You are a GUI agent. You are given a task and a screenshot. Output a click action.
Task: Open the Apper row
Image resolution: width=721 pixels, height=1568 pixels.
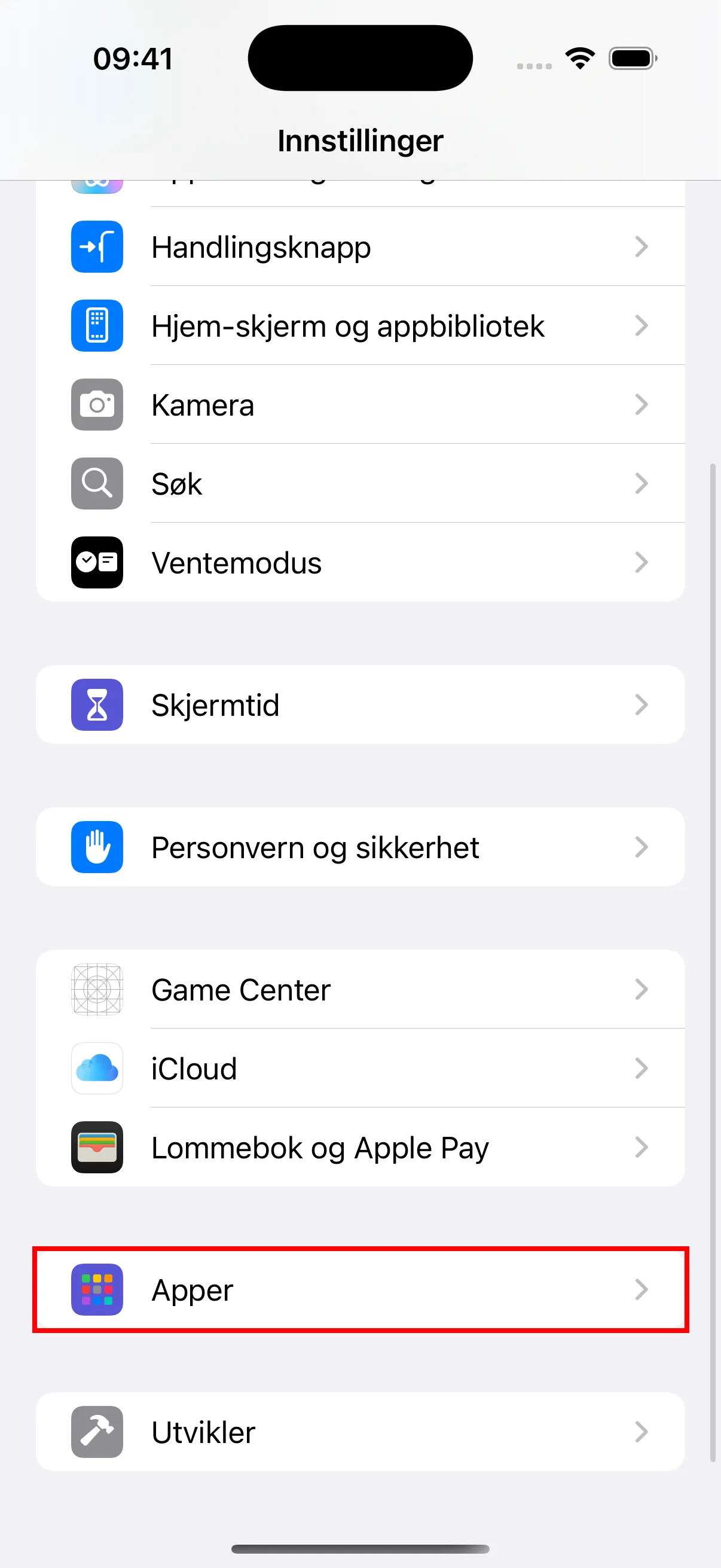pyautogui.click(x=360, y=1290)
